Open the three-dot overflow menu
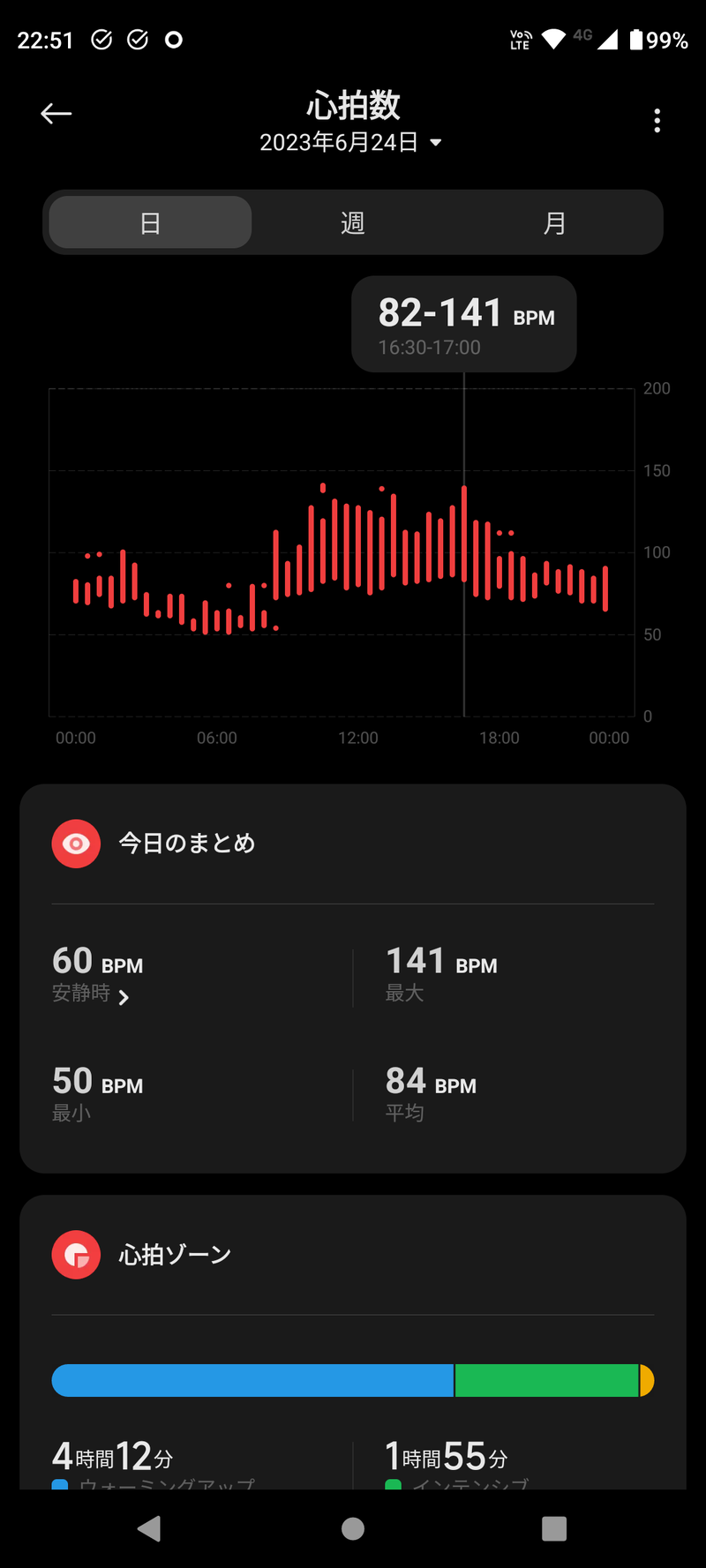This screenshot has height=1568, width=706. [x=657, y=121]
